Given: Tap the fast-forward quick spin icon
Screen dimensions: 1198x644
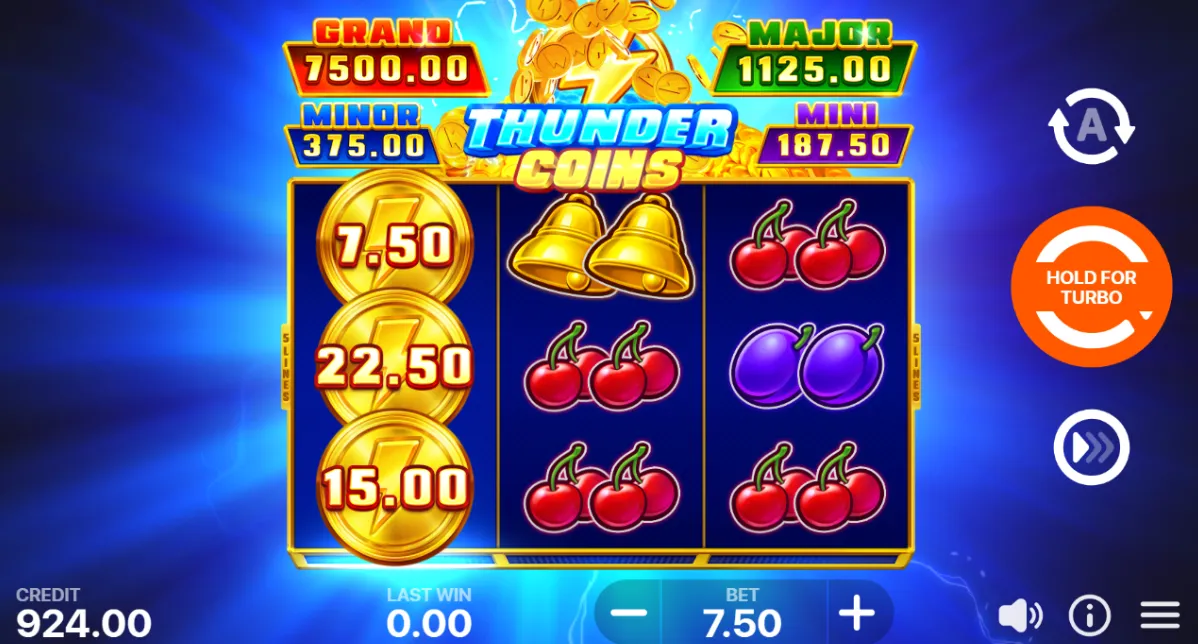Looking at the screenshot, I should [1091, 448].
